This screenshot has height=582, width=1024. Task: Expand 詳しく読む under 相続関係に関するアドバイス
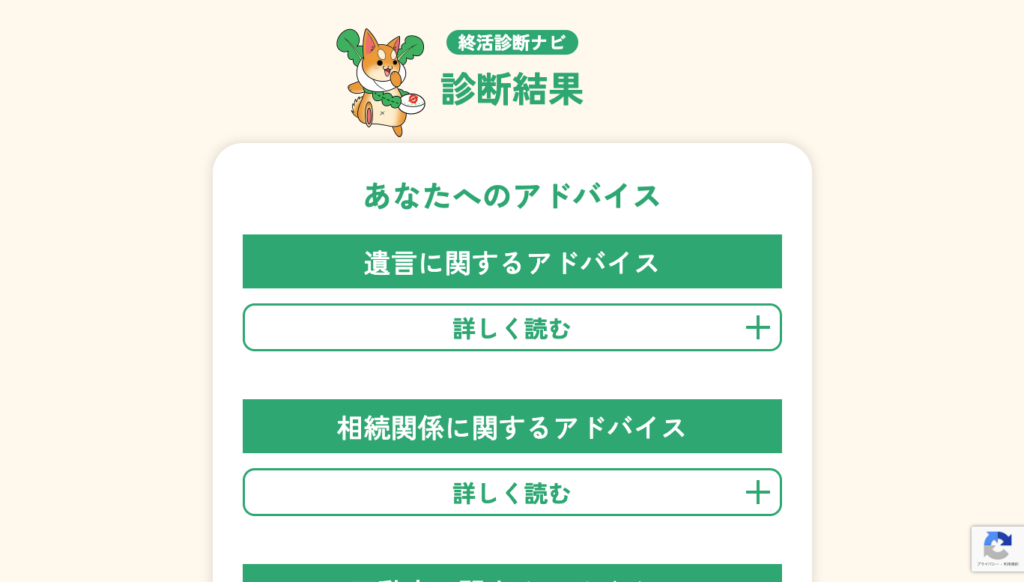tap(511, 493)
